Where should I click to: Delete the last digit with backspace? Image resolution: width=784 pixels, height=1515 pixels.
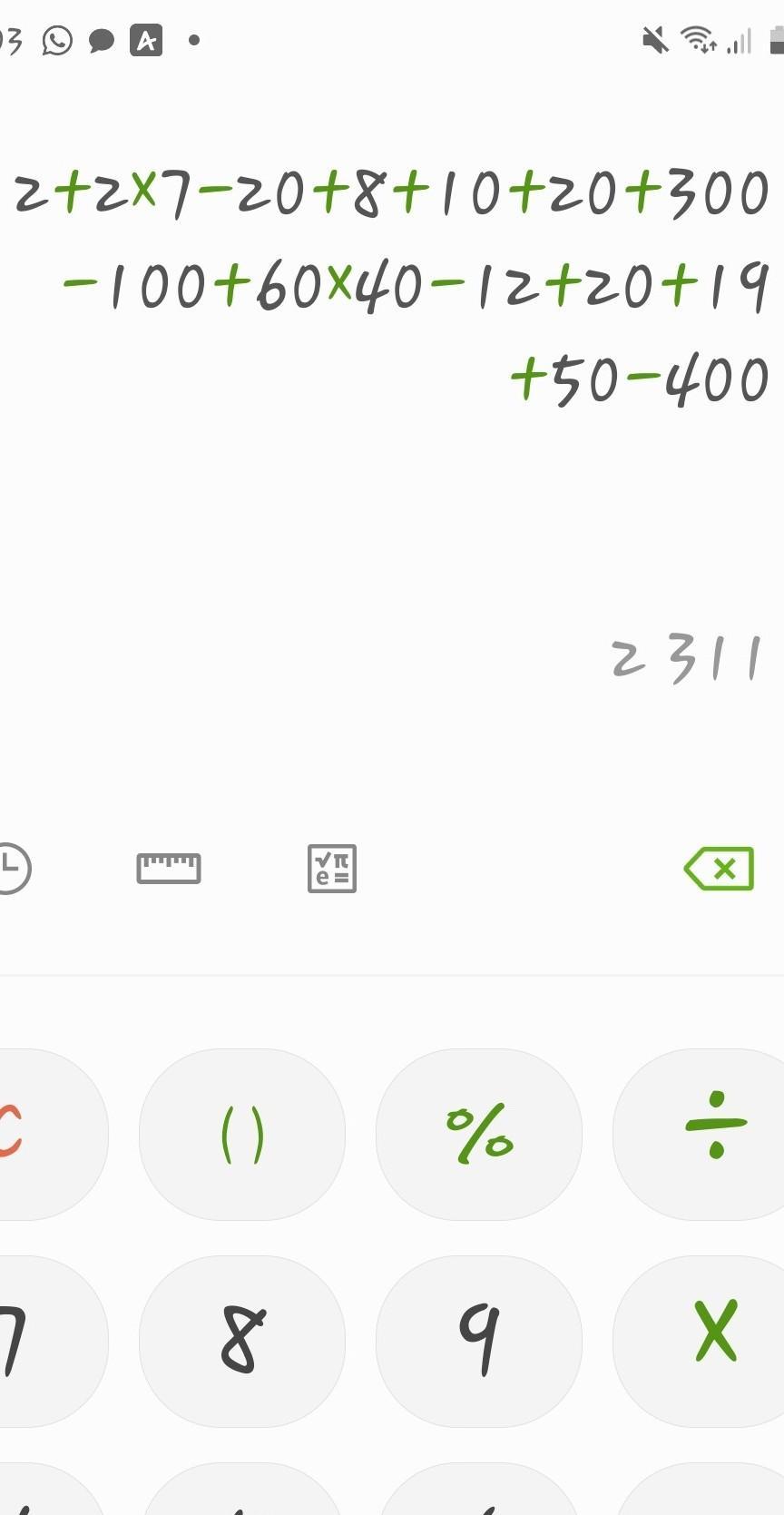click(x=720, y=869)
